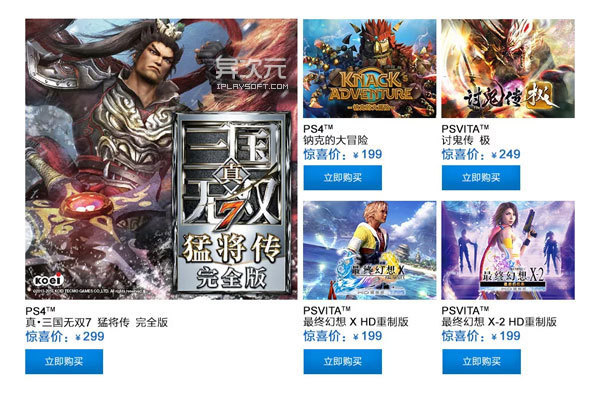Buy 最终幻想 X HD重制版
Viewport: 600px width, 400px height.
pyautogui.click(x=342, y=361)
